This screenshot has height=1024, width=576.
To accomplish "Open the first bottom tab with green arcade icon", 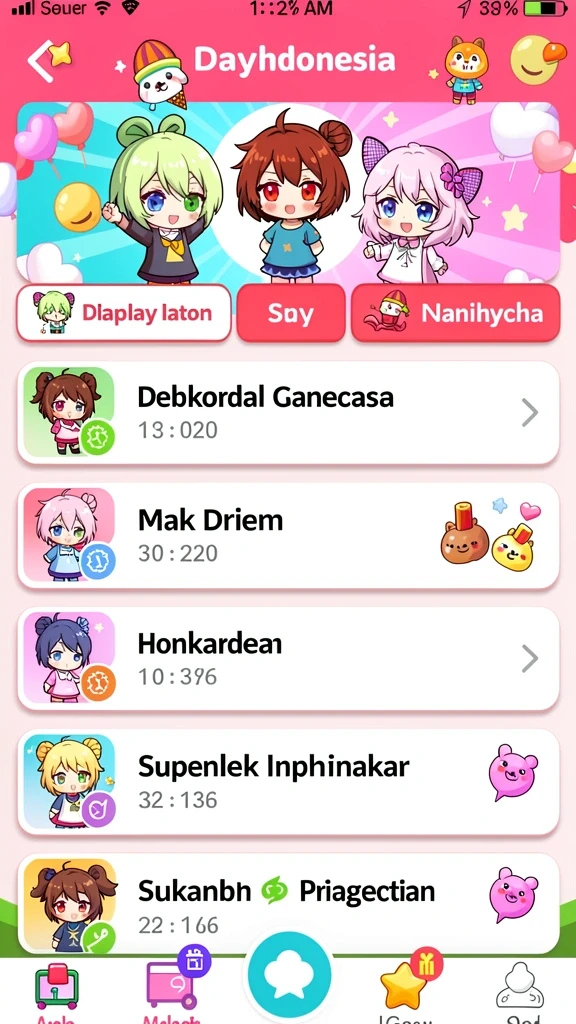I will pyautogui.click(x=56, y=989).
